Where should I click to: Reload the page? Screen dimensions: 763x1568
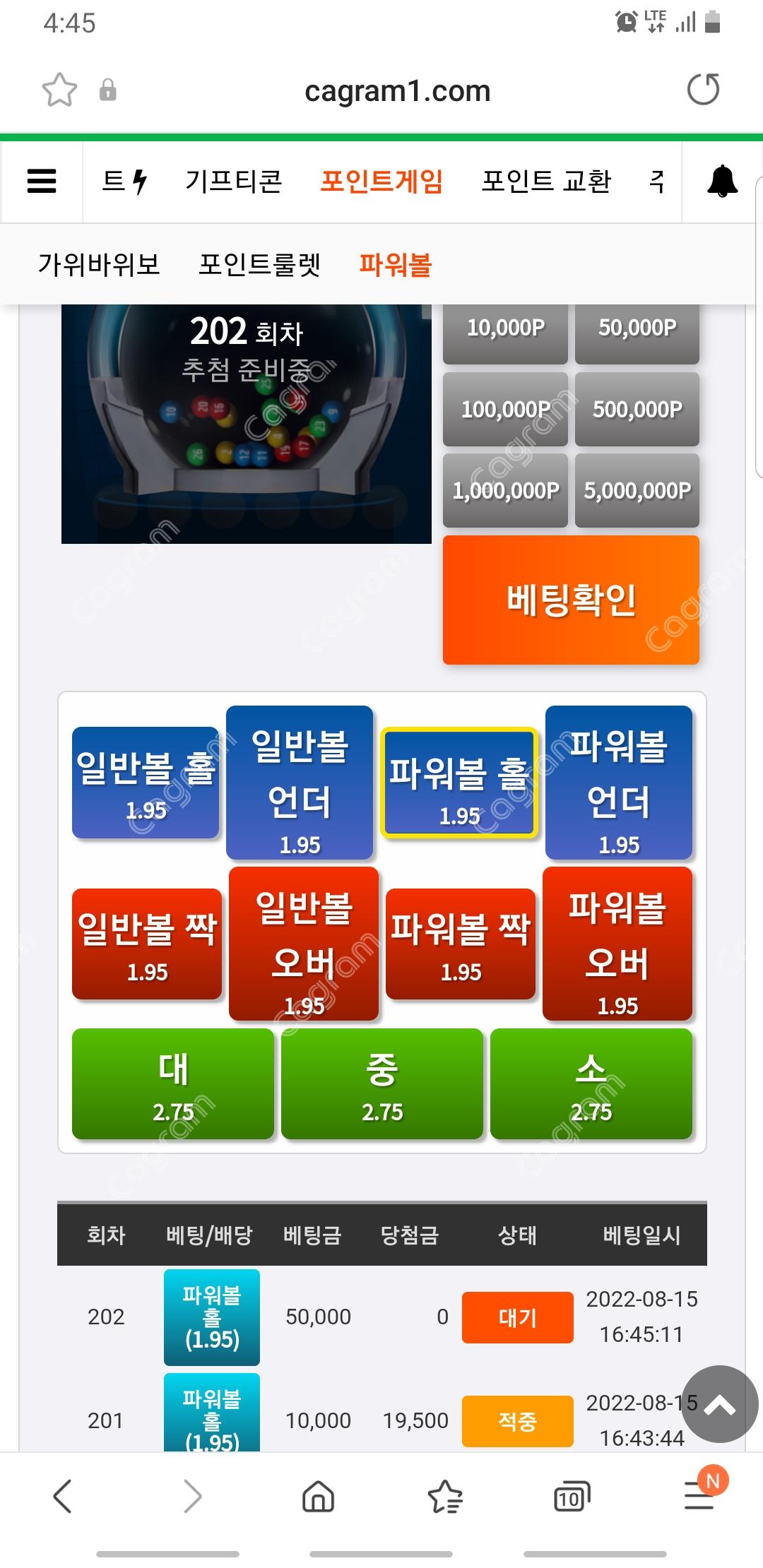tap(703, 90)
